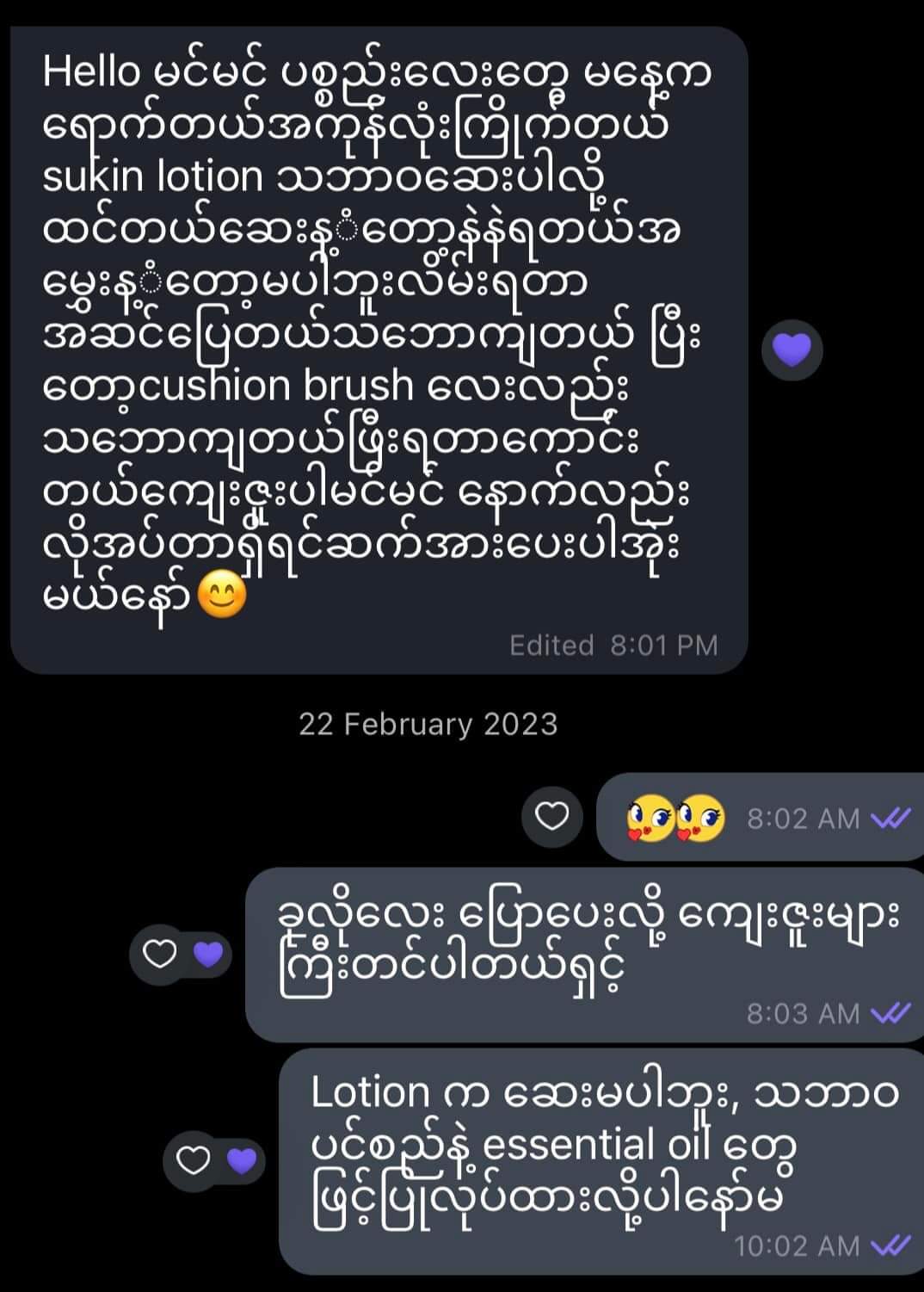Tap the purple heart beside the Hello message
The image size is (924, 1292).
click(792, 350)
